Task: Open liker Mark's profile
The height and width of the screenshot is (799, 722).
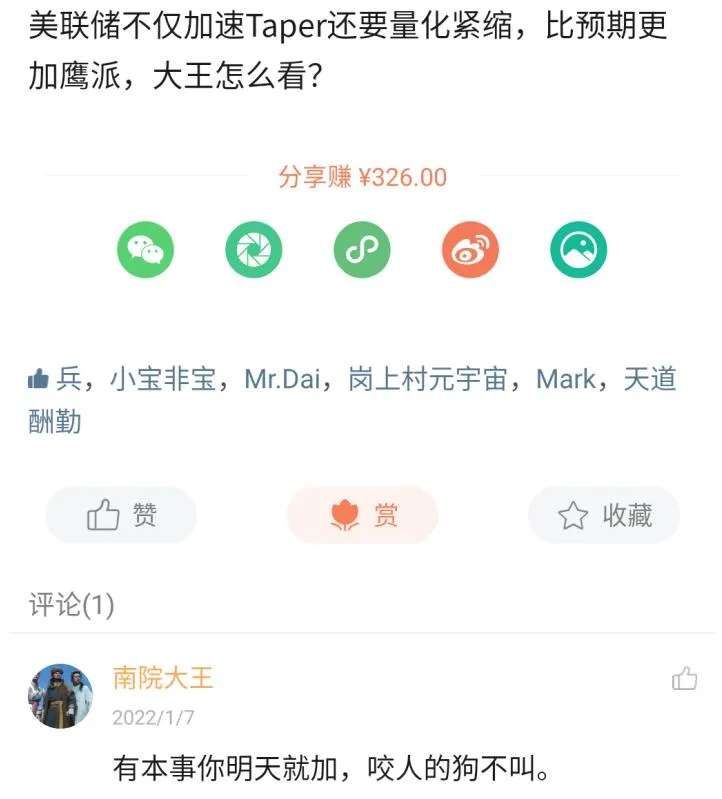Action: (x=566, y=380)
